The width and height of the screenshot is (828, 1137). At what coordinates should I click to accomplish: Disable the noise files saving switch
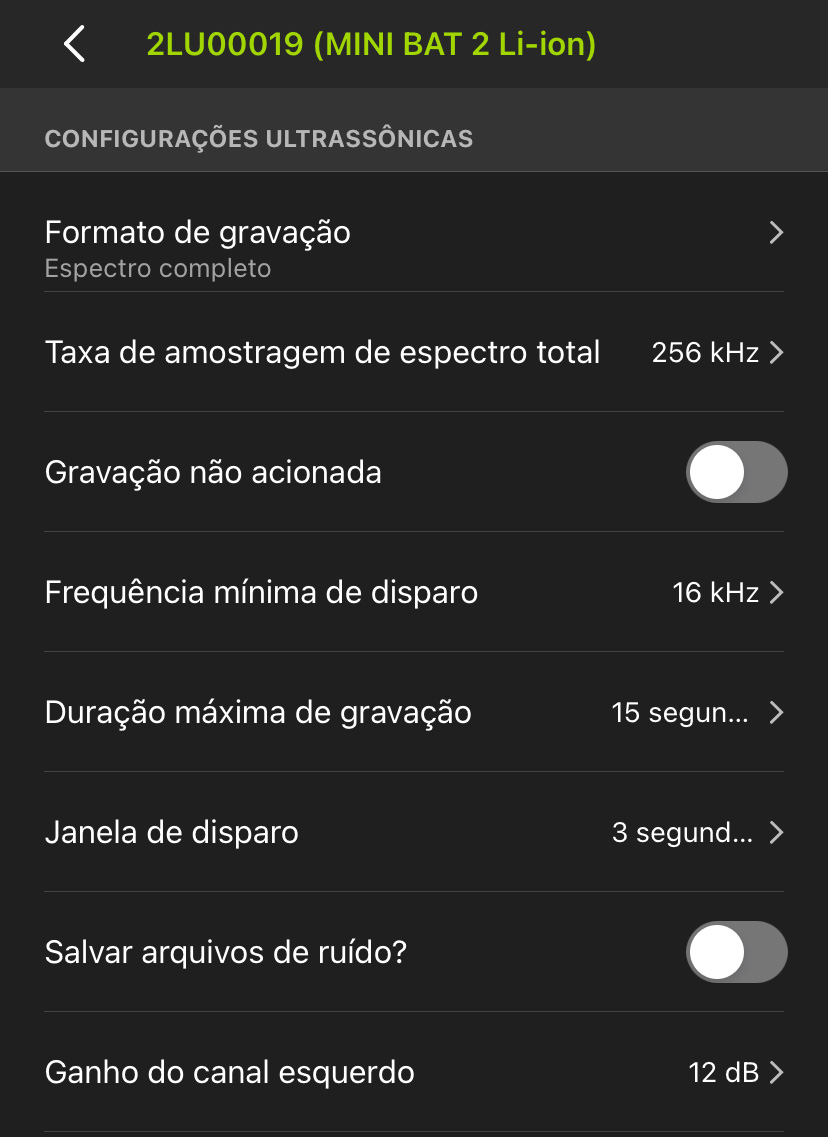736,952
